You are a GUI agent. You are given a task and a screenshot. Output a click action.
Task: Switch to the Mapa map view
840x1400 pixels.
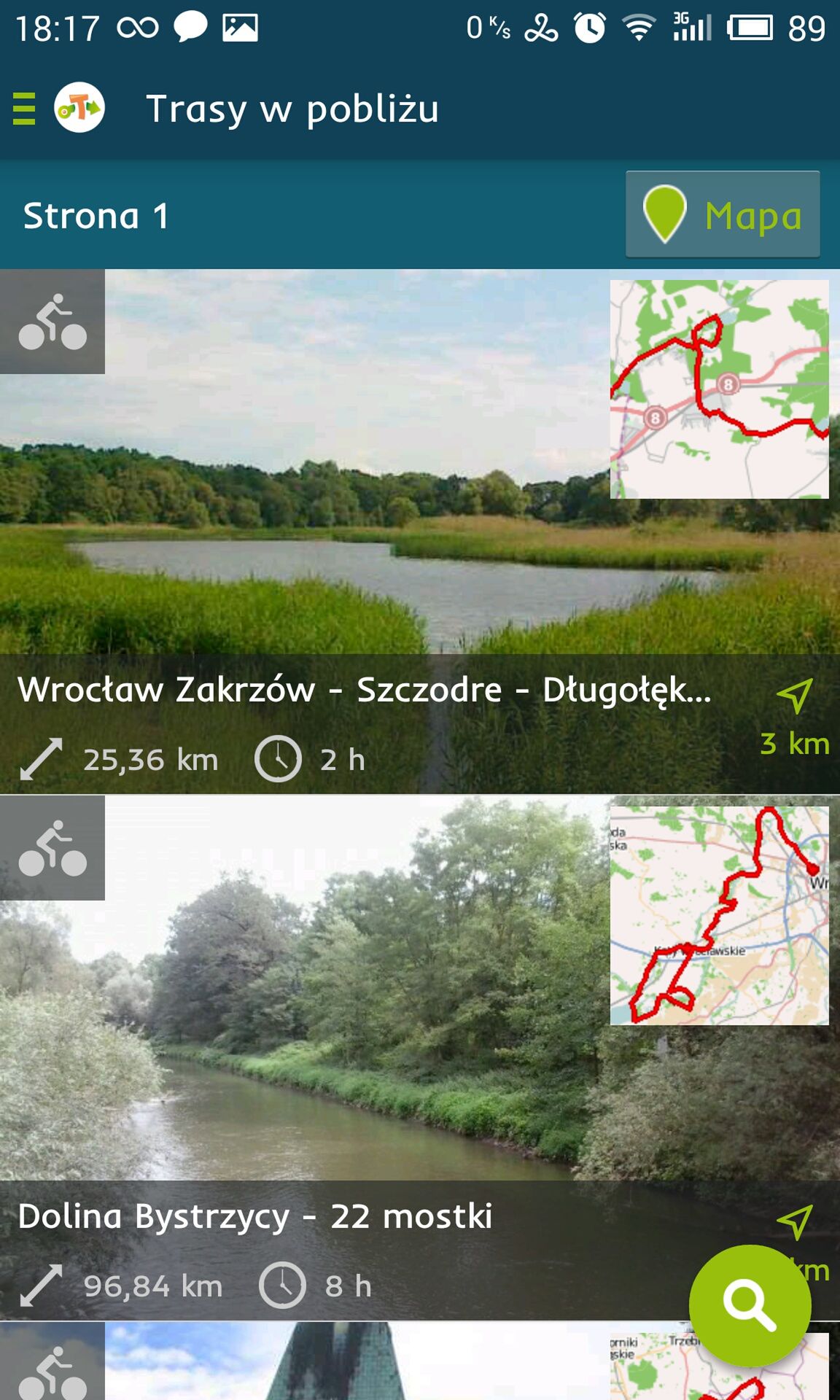click(x=723, y=214)
